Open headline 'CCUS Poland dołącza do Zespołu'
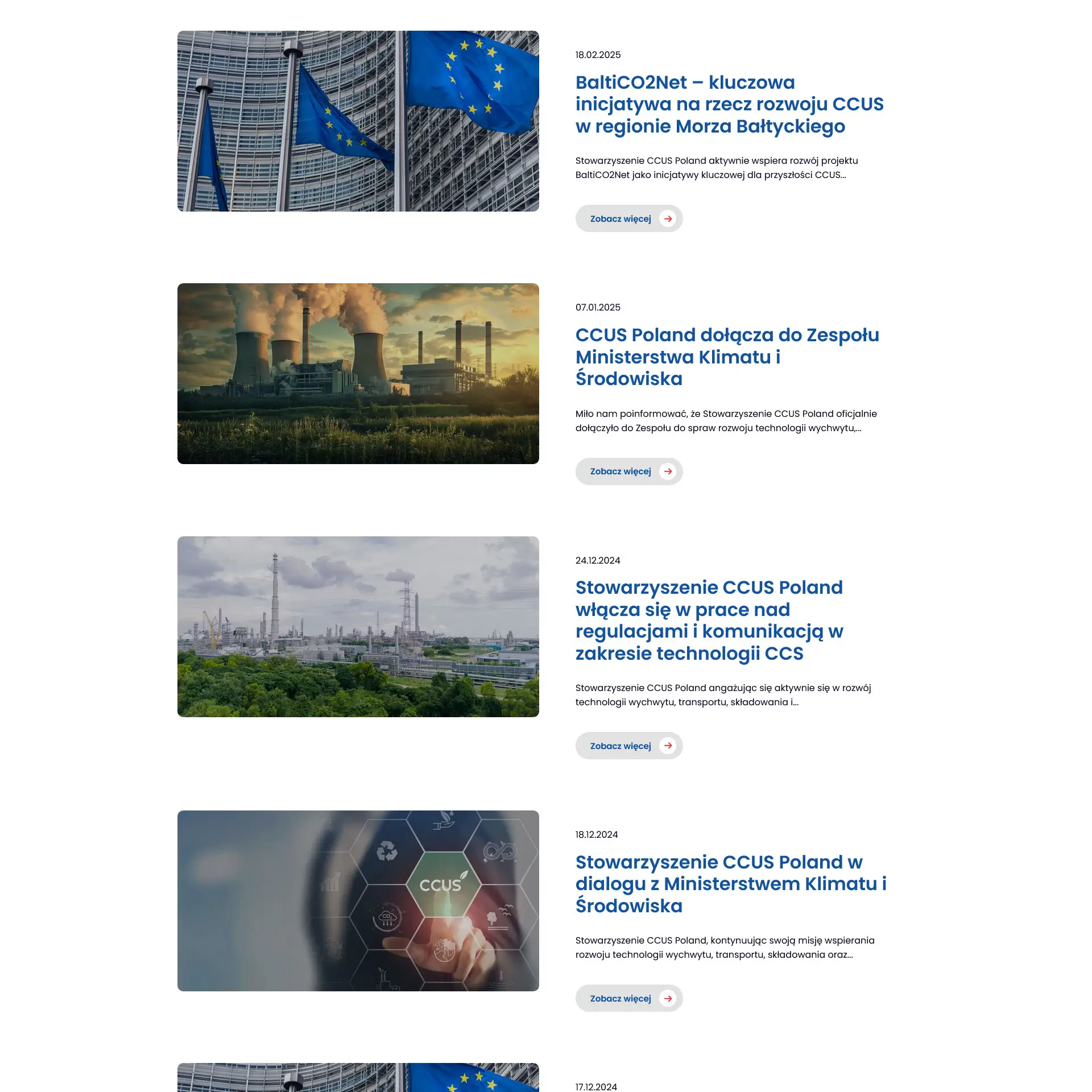The image size is (1092, 1092). point(727,357)
